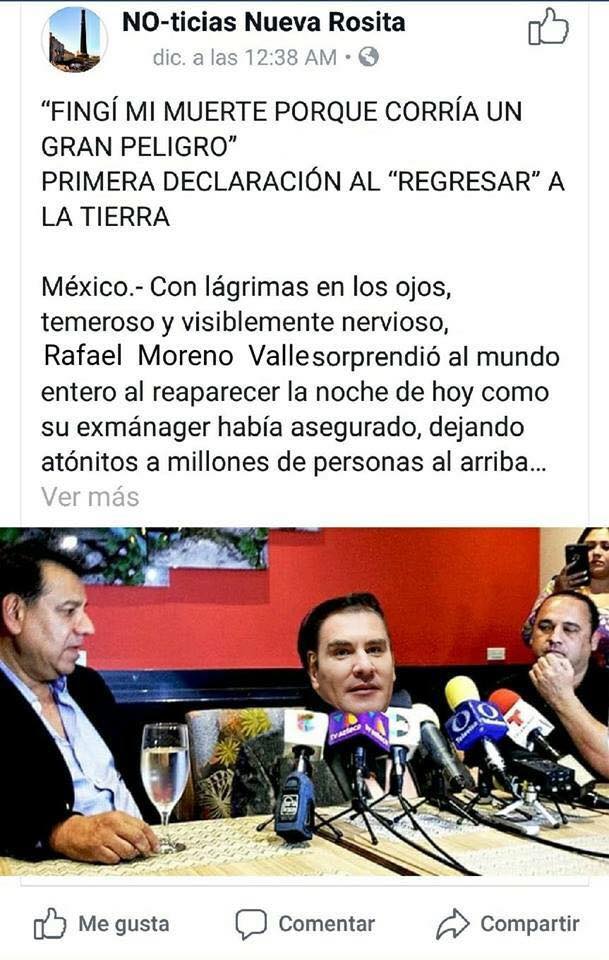Image resolution: width=609 pixels, height=960 pixels.
Task: Expand the post with Ver más
Action: click(89, 497)
